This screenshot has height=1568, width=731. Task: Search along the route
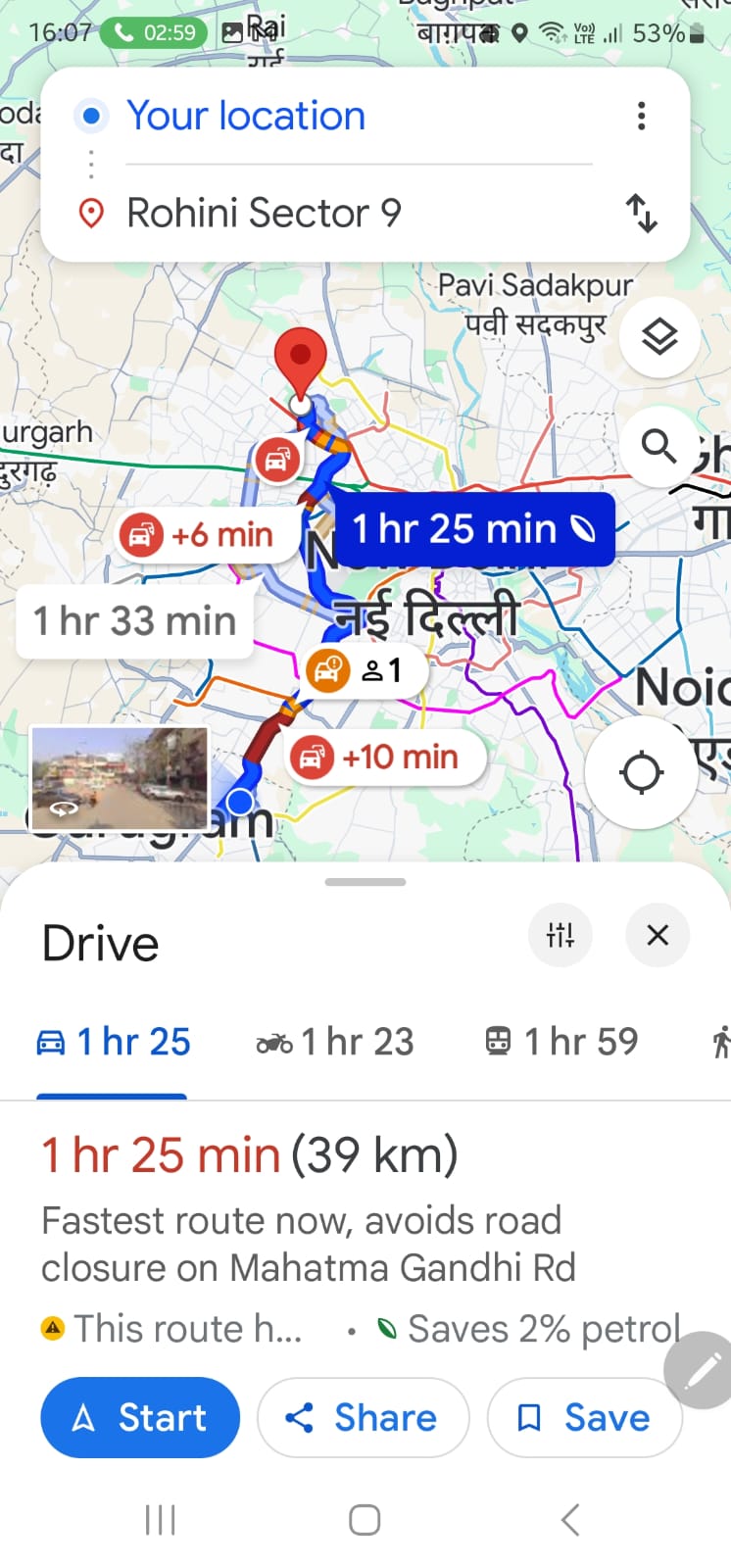click(x=659, y=446)
